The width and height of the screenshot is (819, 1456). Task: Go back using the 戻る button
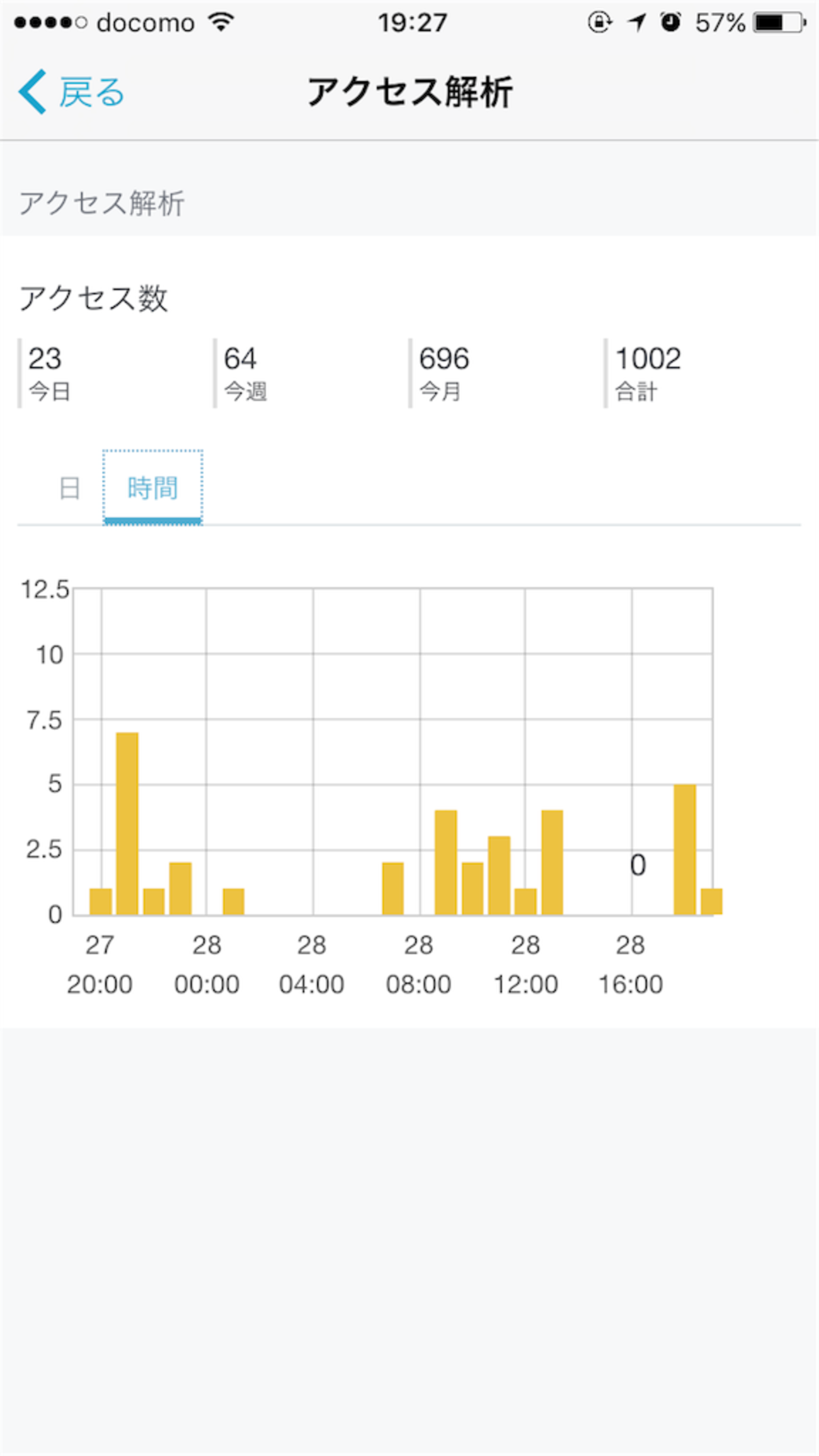click(x=72, y=92)
